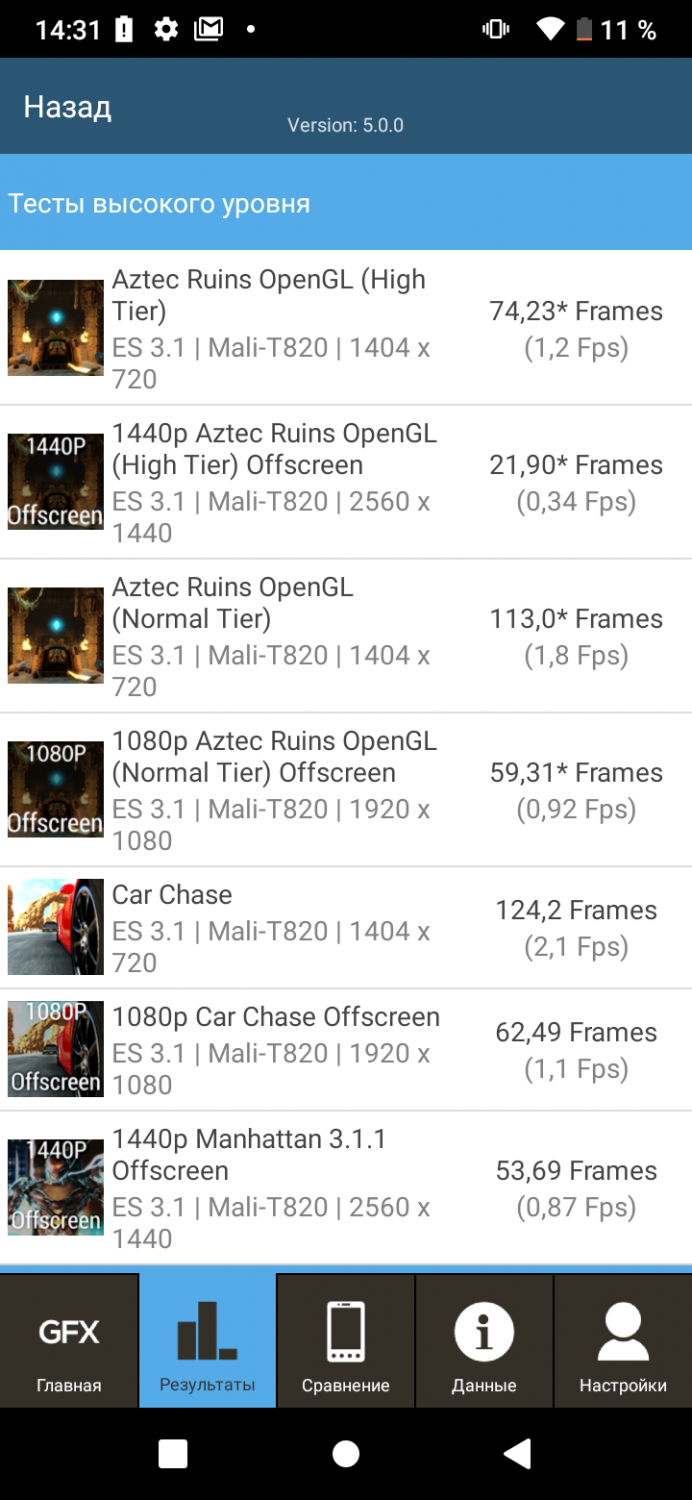
Task: Open the Car Chase test result
Action: [x=346, y=928]
